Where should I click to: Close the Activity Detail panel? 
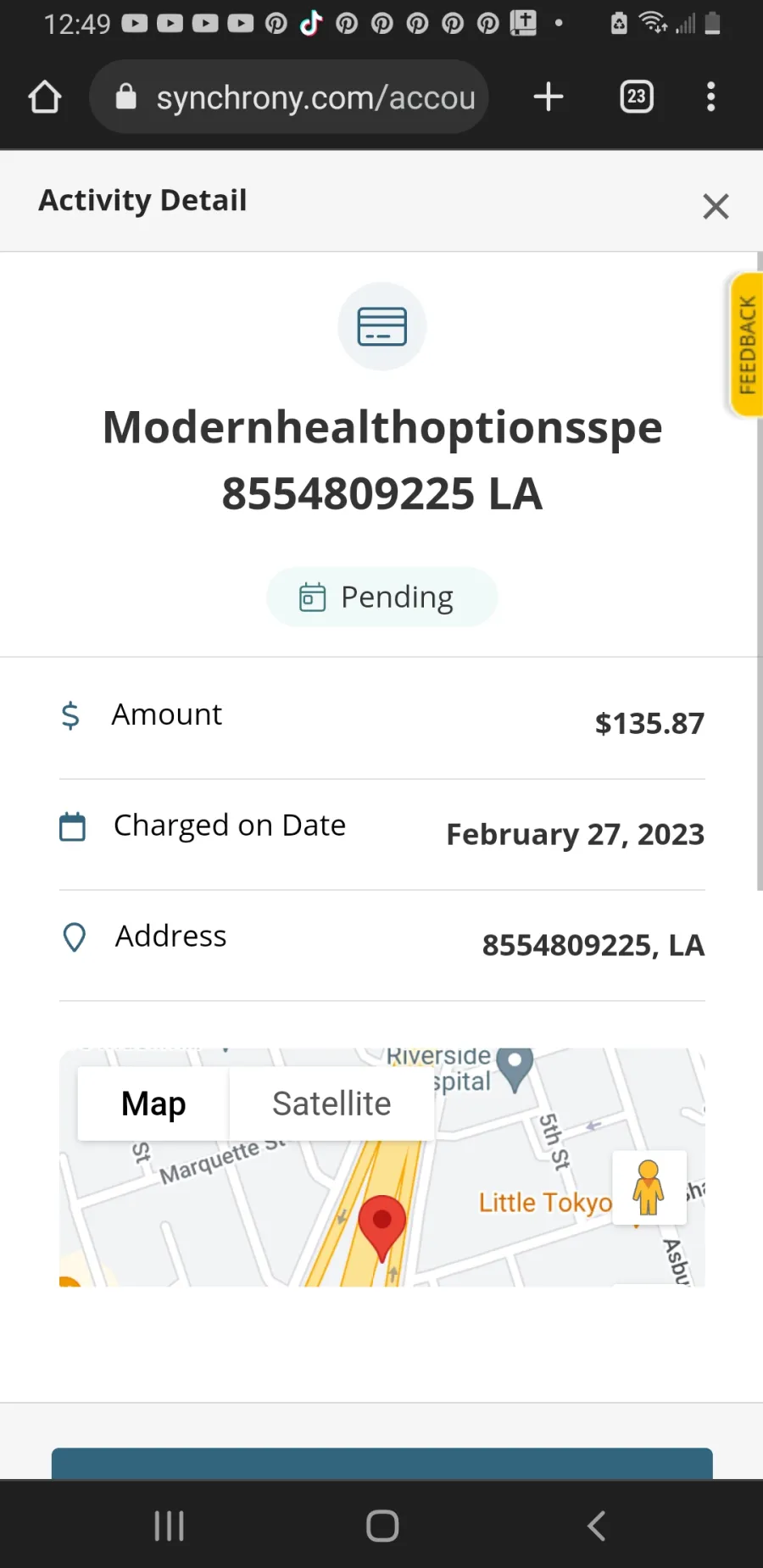pyautogui.click(x=716, y=206)
